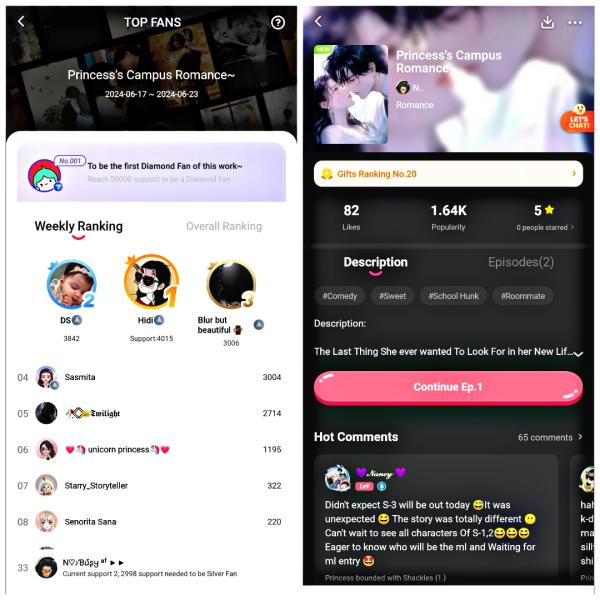Open the help icon on TOP FANS

tap(278, 21)
